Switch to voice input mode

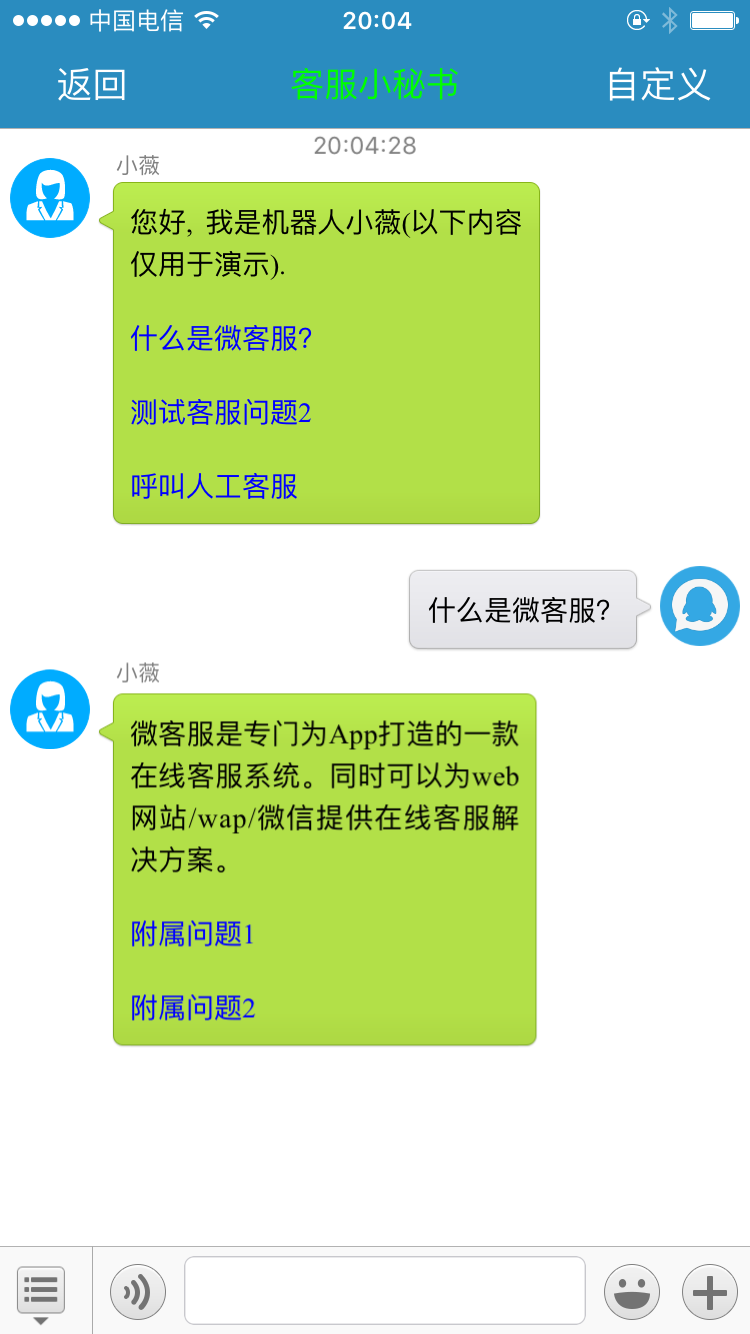coord(137,1291)
